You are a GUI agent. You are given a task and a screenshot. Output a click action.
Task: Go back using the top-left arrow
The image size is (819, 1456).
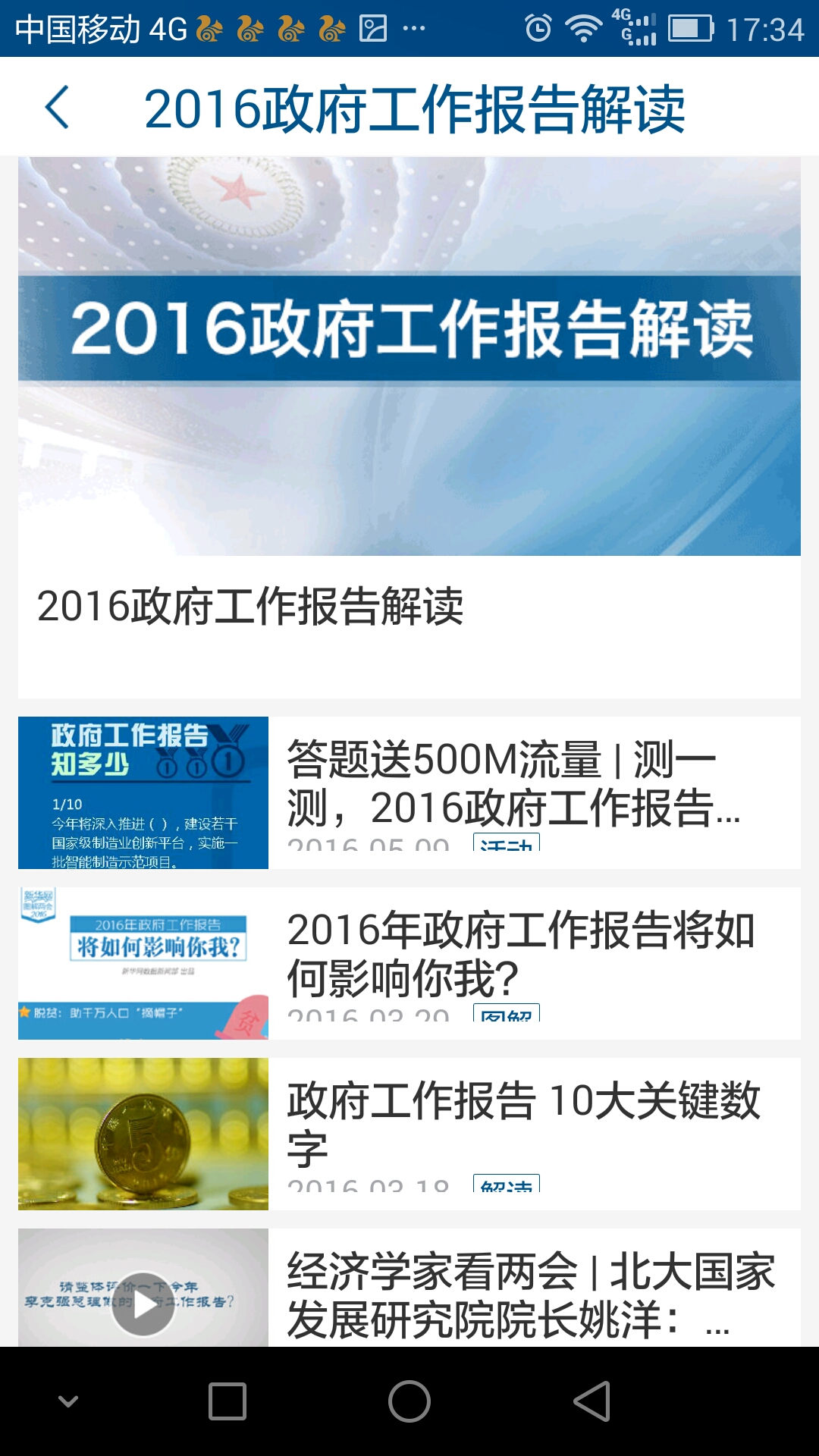tap(58, 108)
